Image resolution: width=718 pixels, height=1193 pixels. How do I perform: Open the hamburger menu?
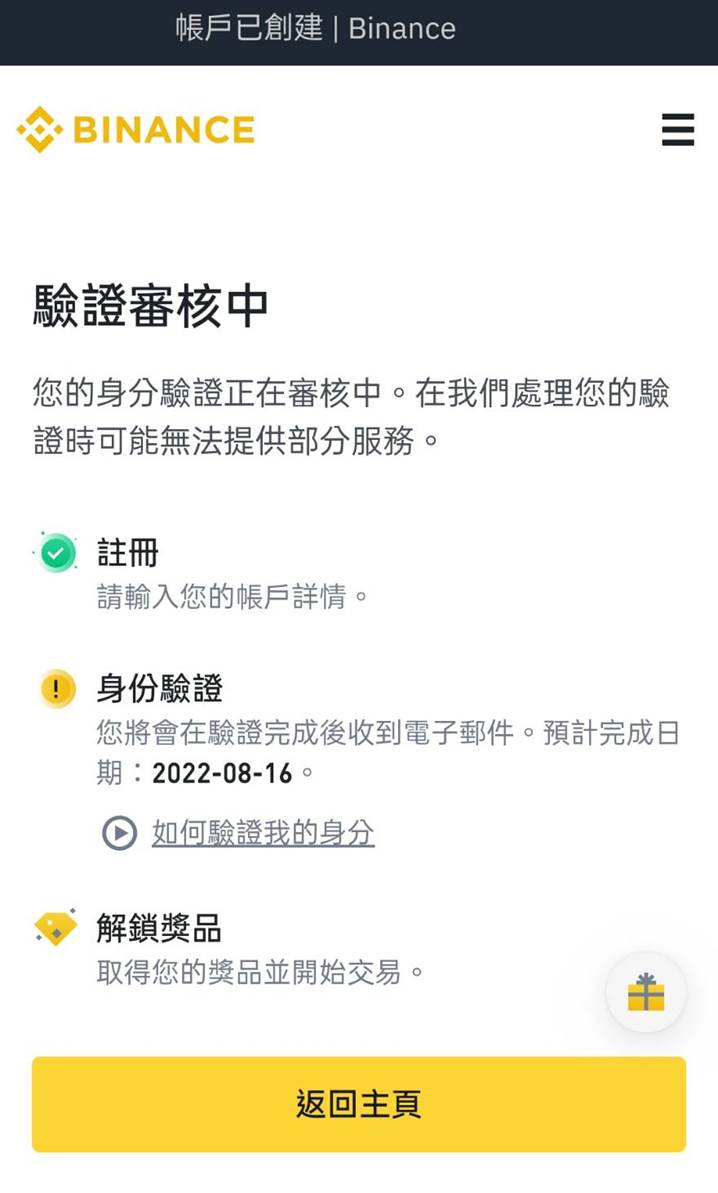point(677,130)
